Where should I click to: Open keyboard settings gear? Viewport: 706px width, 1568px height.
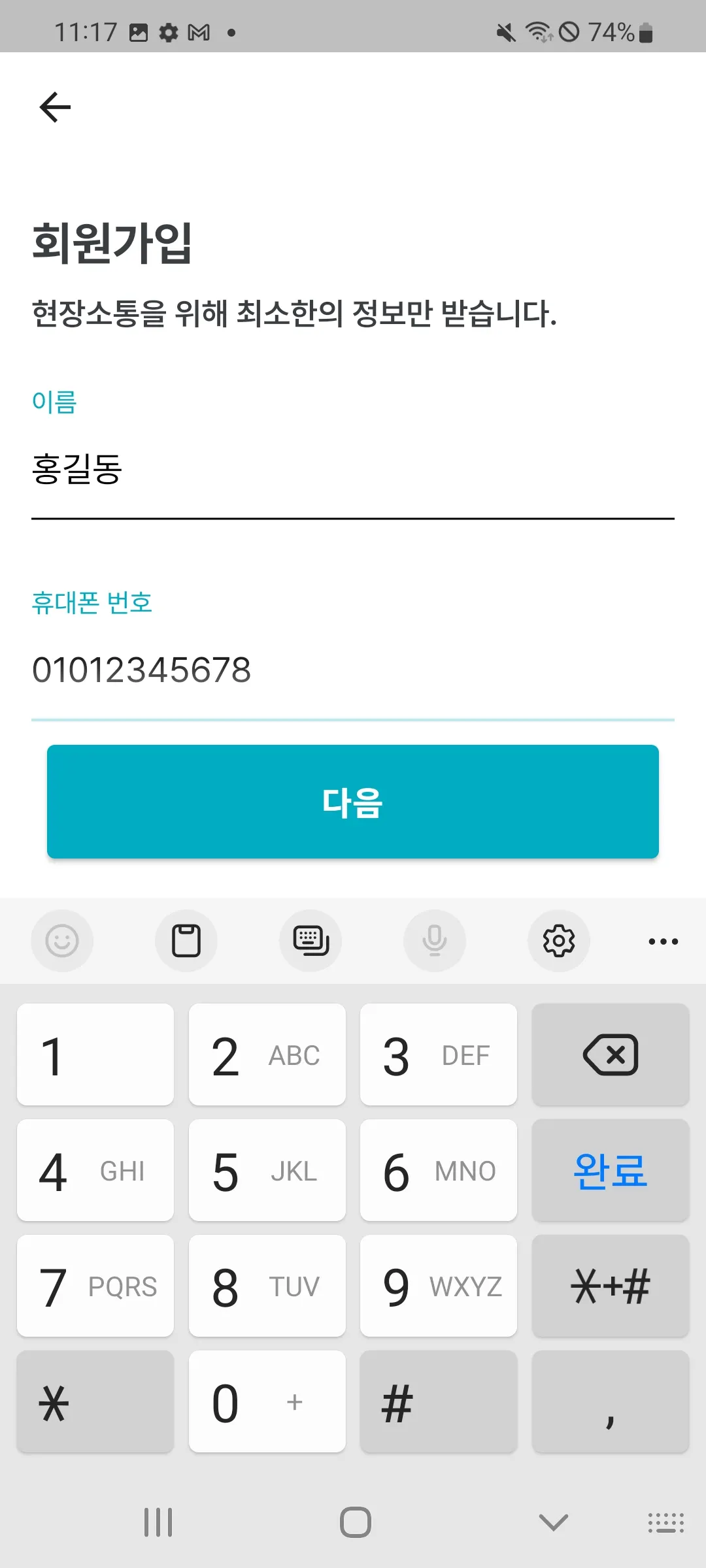point(558,941)
